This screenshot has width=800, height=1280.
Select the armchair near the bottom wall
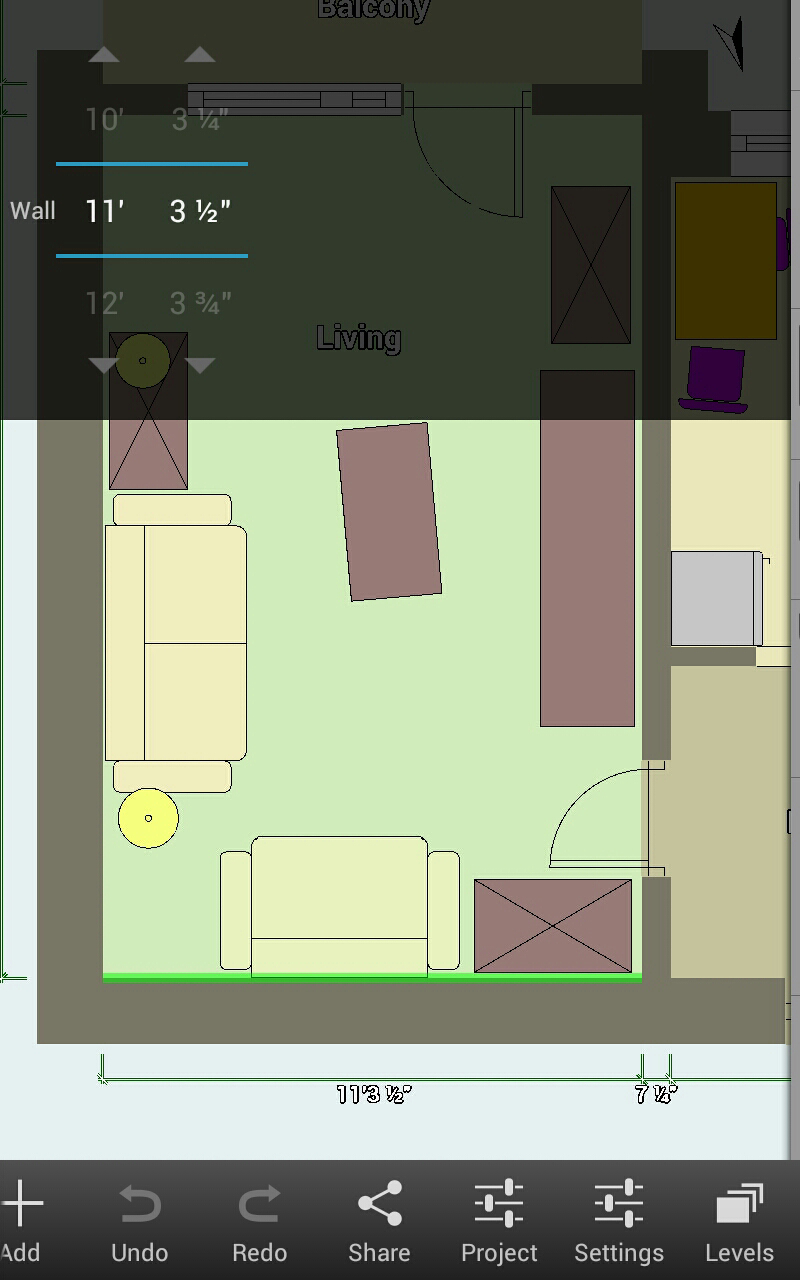coord(339,905)
